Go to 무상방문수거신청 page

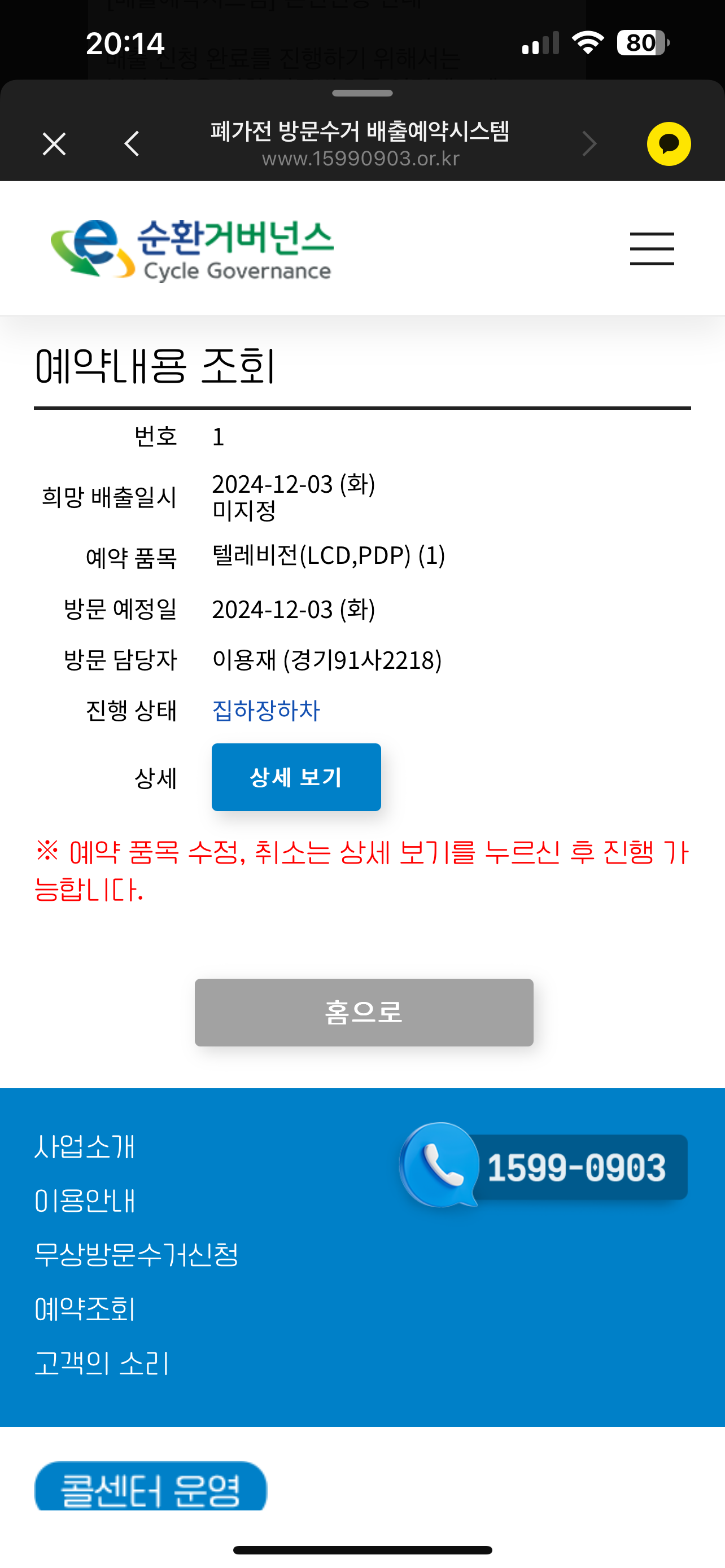point(136,1255)
